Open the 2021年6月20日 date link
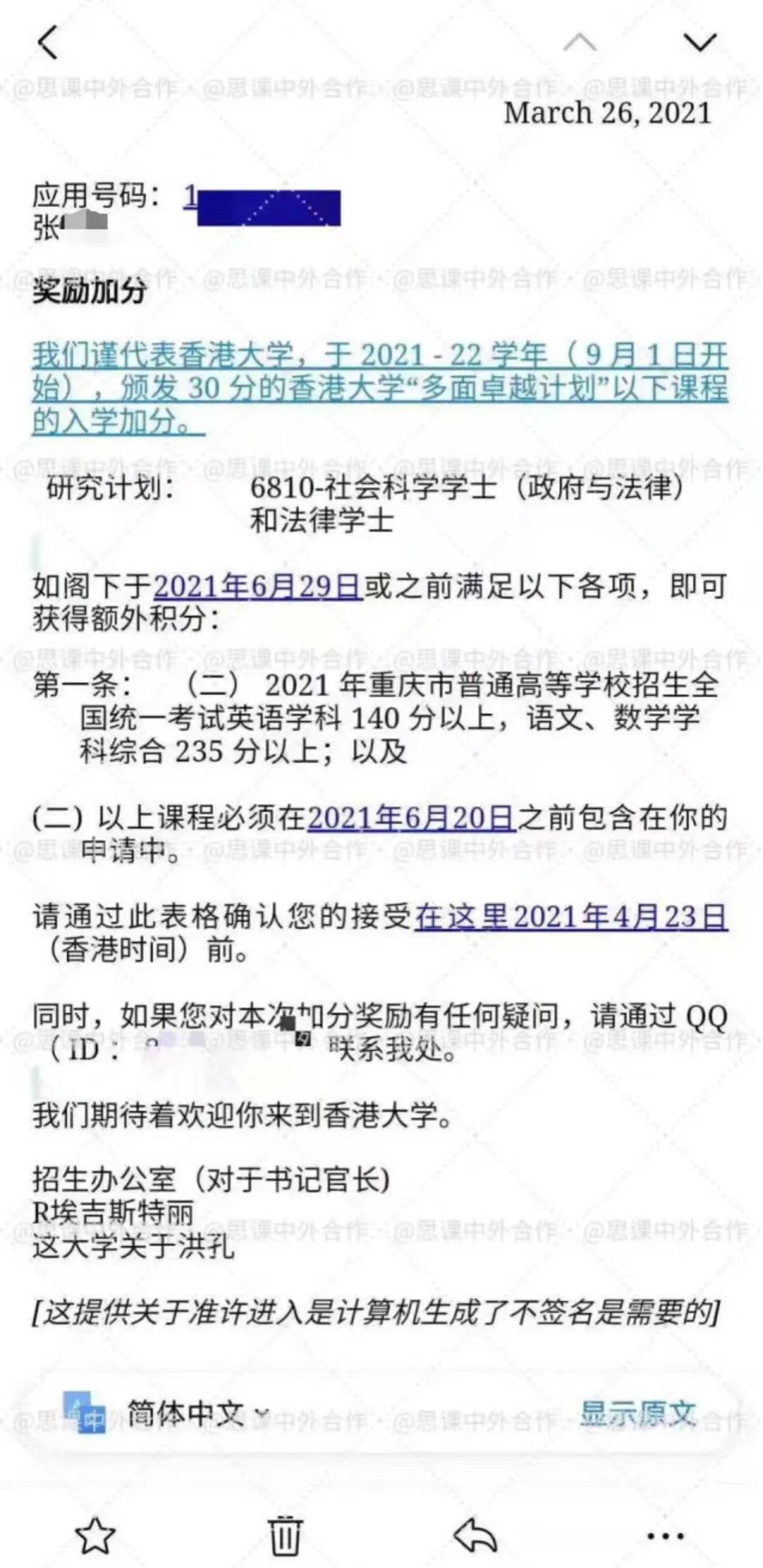 [410, 817]
